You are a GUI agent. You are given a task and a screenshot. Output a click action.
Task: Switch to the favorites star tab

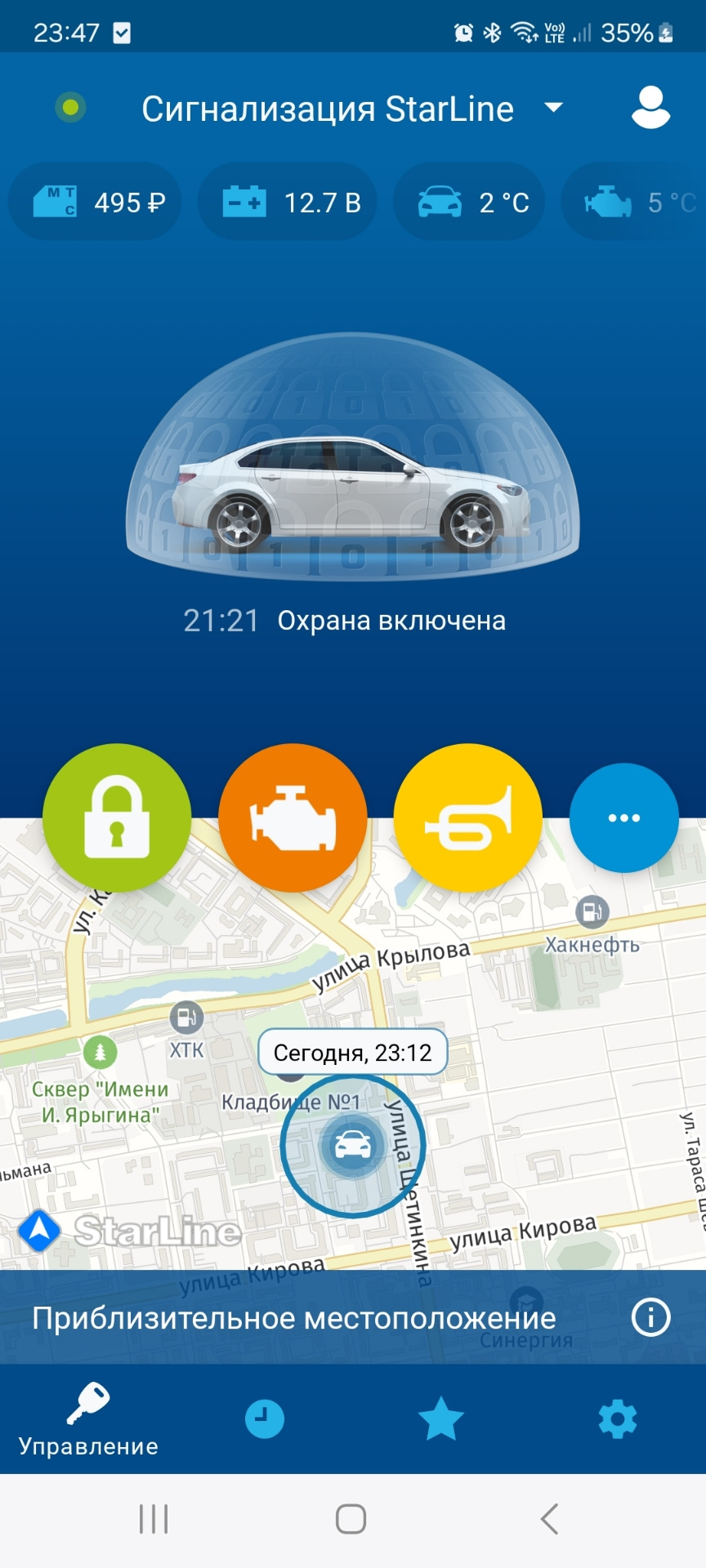[441, 1419]
